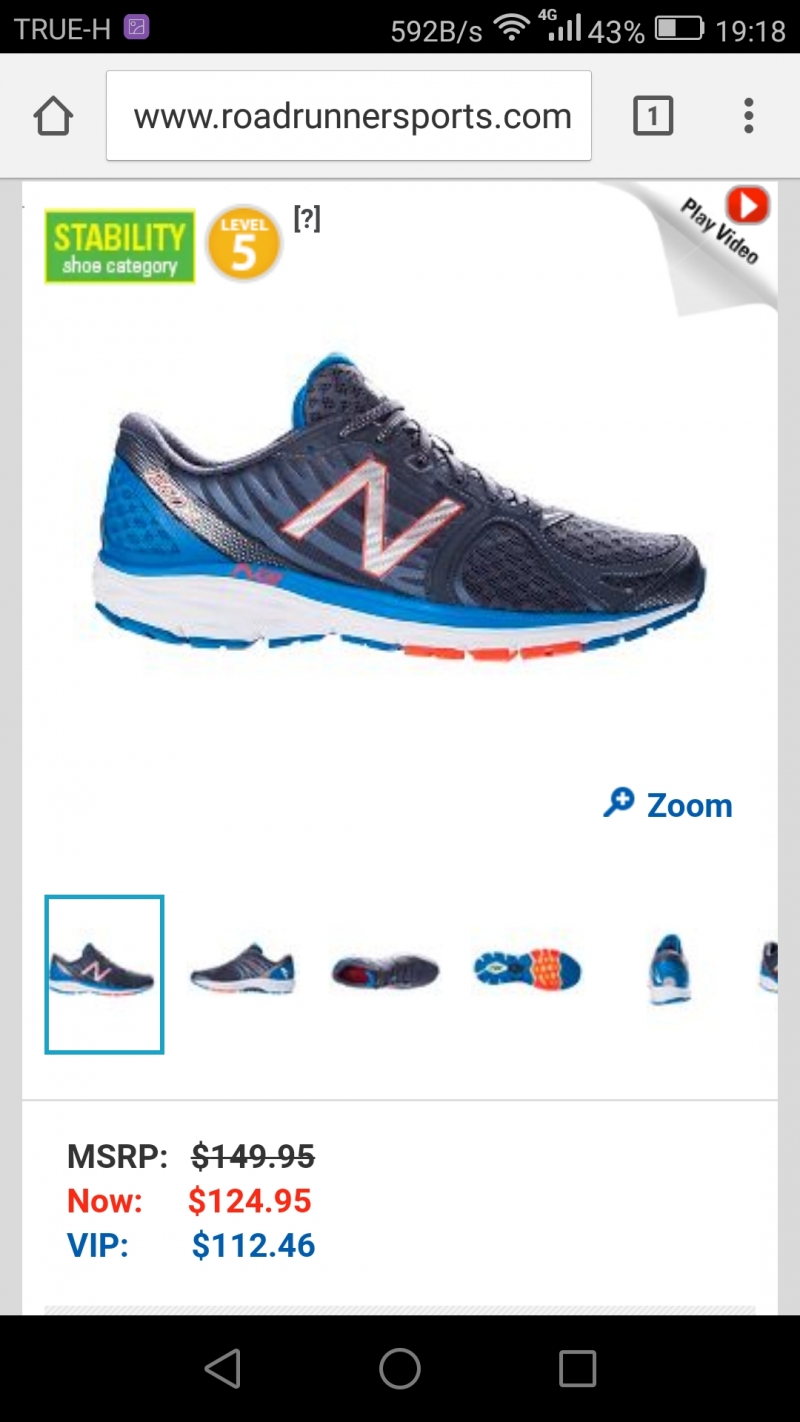Tap the roadrunnersports.com address bar
This screenshot has width=800, height=1422.
[349, 116]
